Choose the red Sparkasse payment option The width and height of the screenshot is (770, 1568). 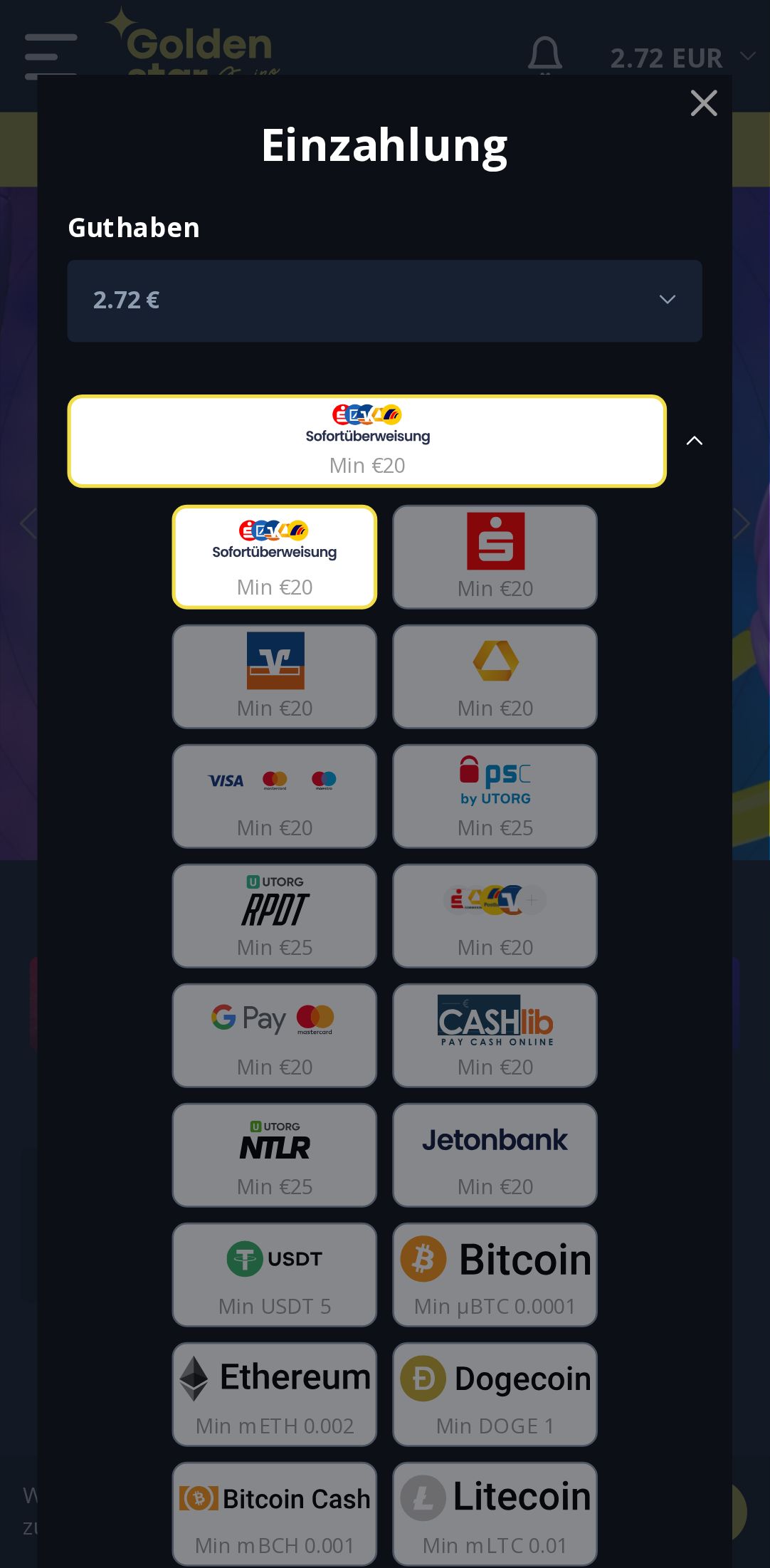pyautogui.click(x=495, y=557)
